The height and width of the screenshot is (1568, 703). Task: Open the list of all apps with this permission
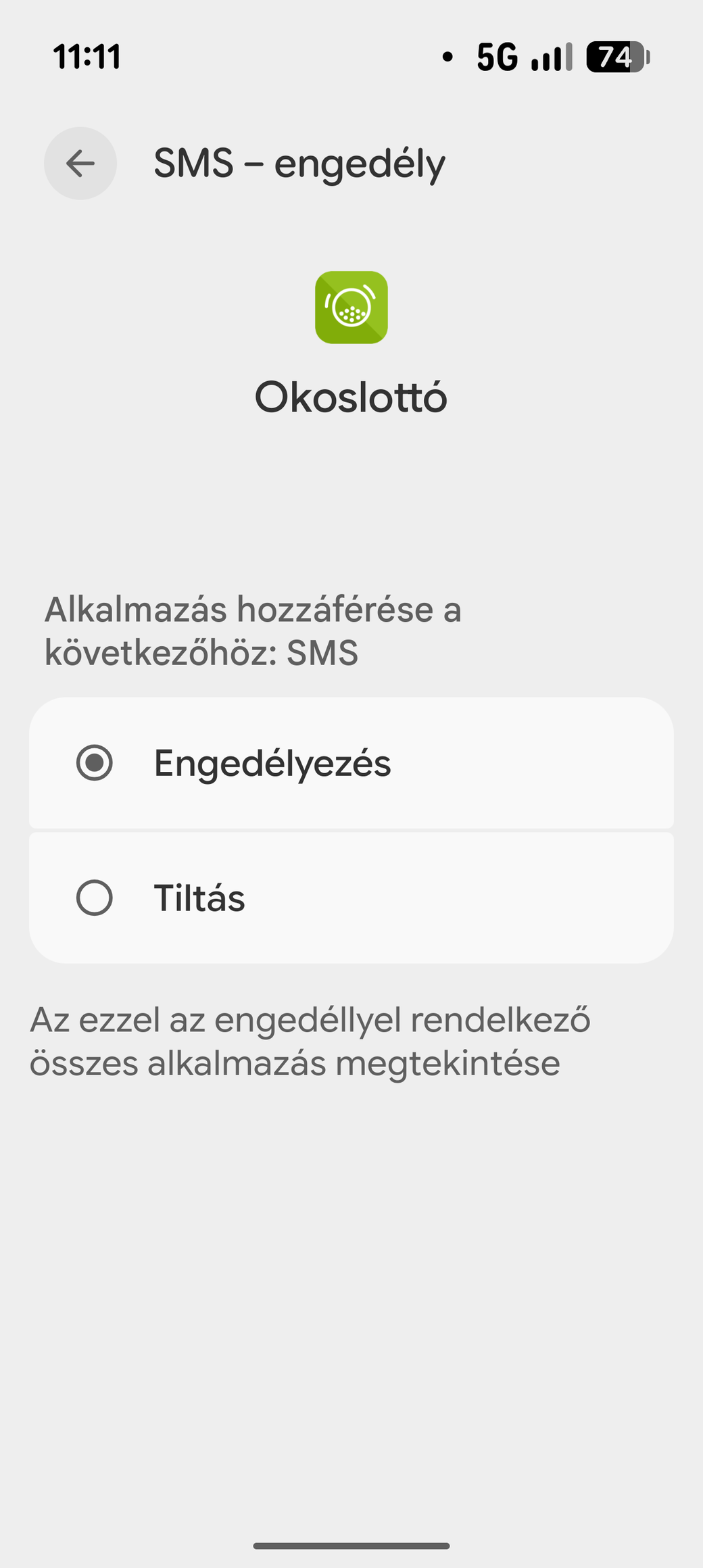[x=310, y=1041]
